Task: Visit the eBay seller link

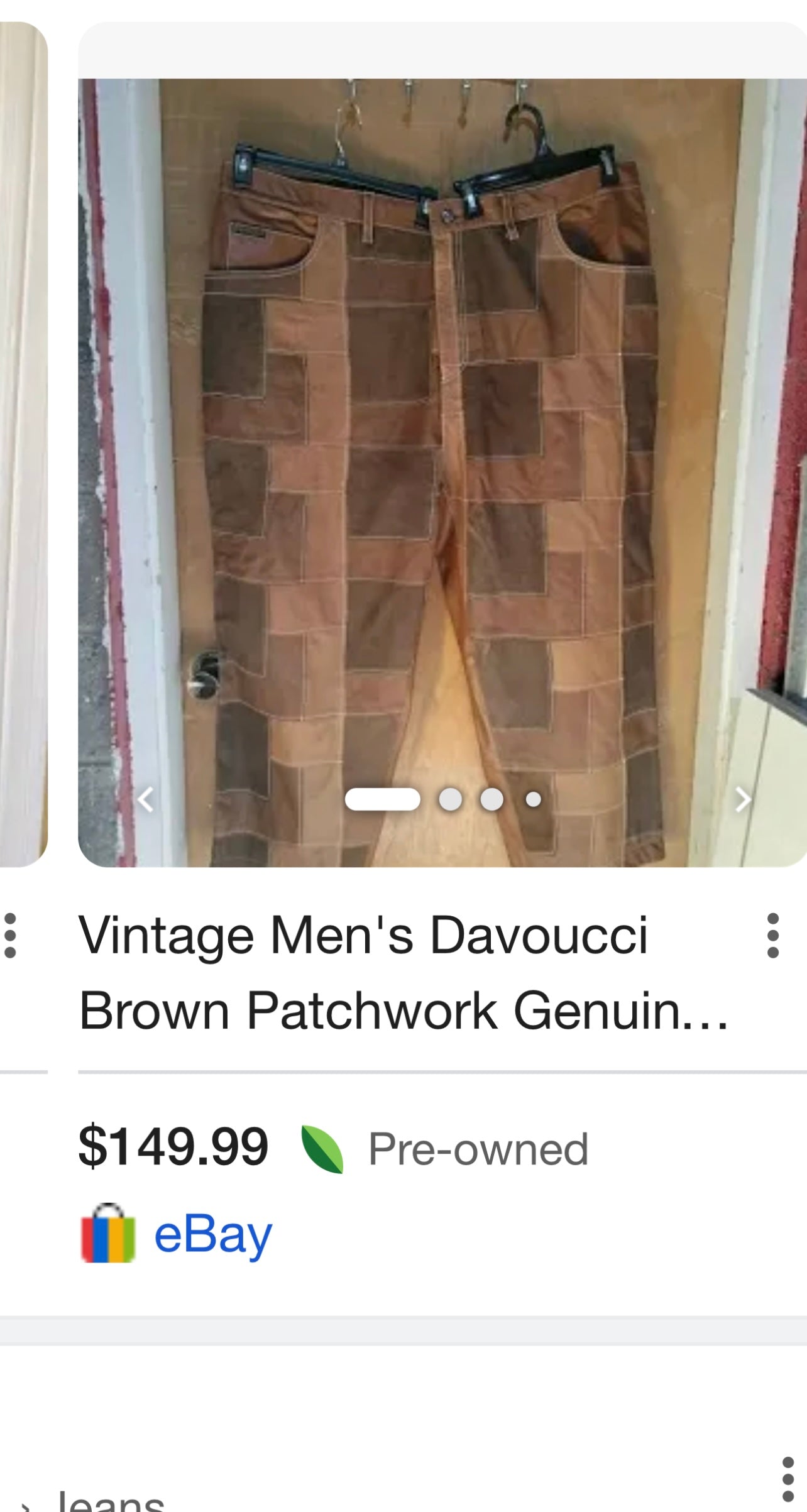Action: 212,1235
